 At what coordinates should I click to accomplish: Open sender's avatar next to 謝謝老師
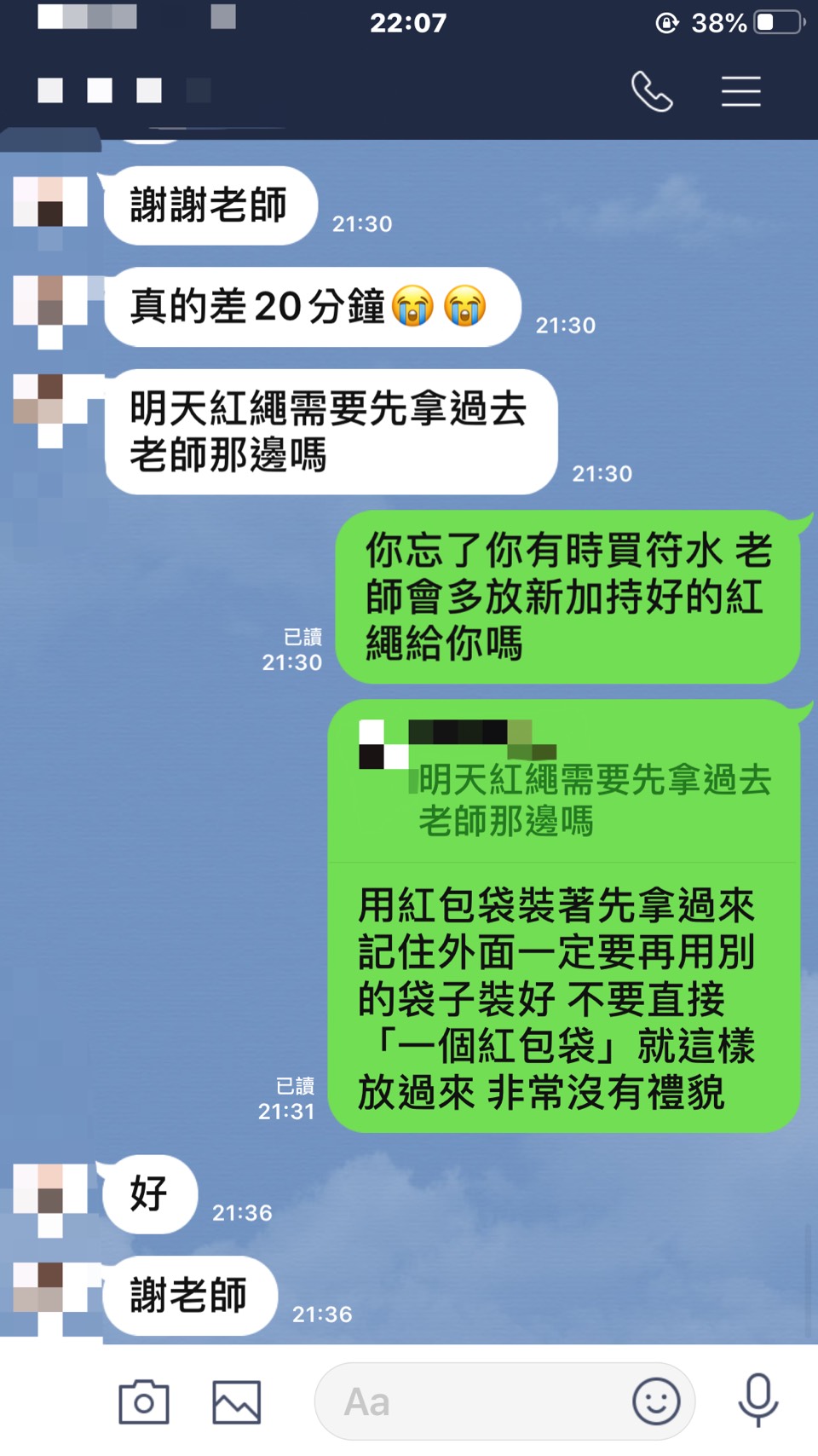(50, 202)
